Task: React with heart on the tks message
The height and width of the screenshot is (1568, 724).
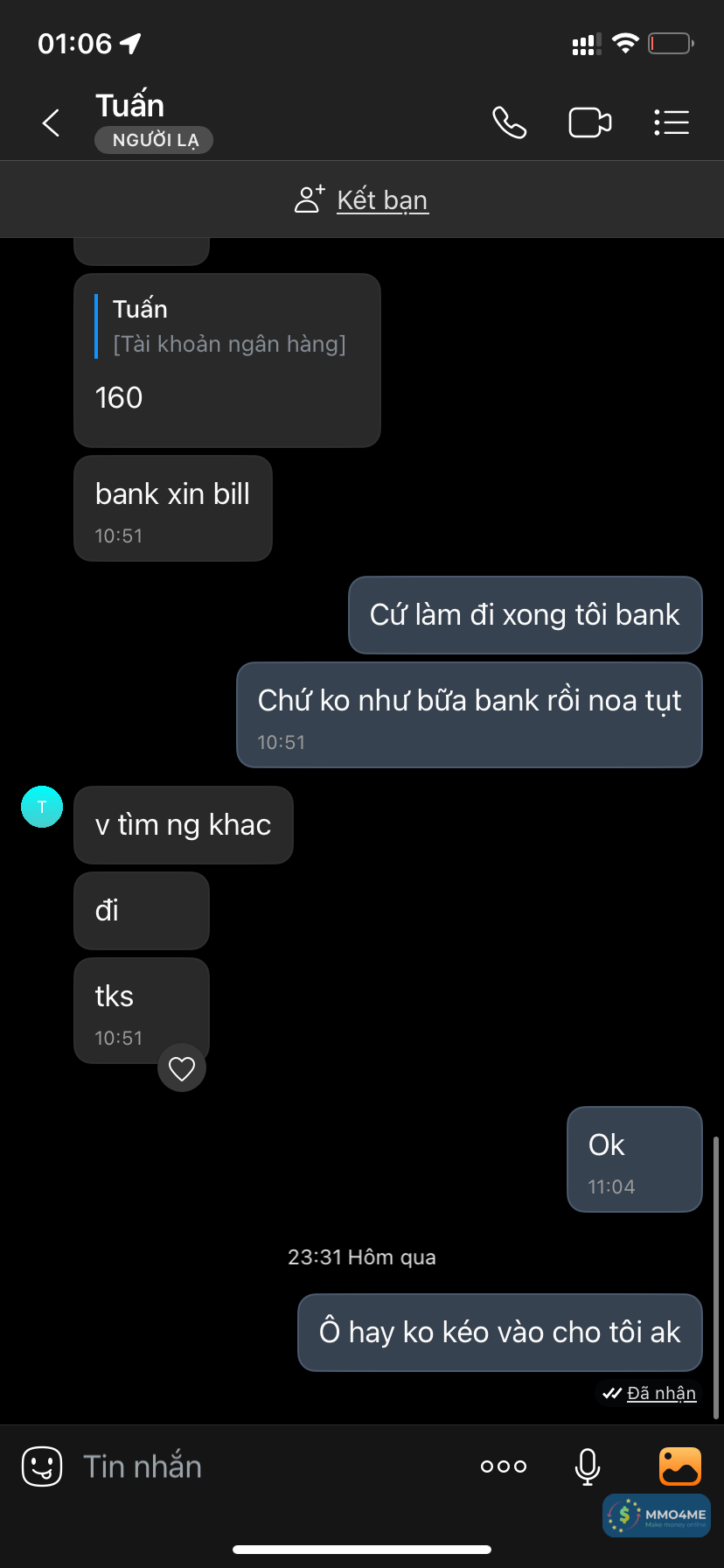Action: (182, 1068)
